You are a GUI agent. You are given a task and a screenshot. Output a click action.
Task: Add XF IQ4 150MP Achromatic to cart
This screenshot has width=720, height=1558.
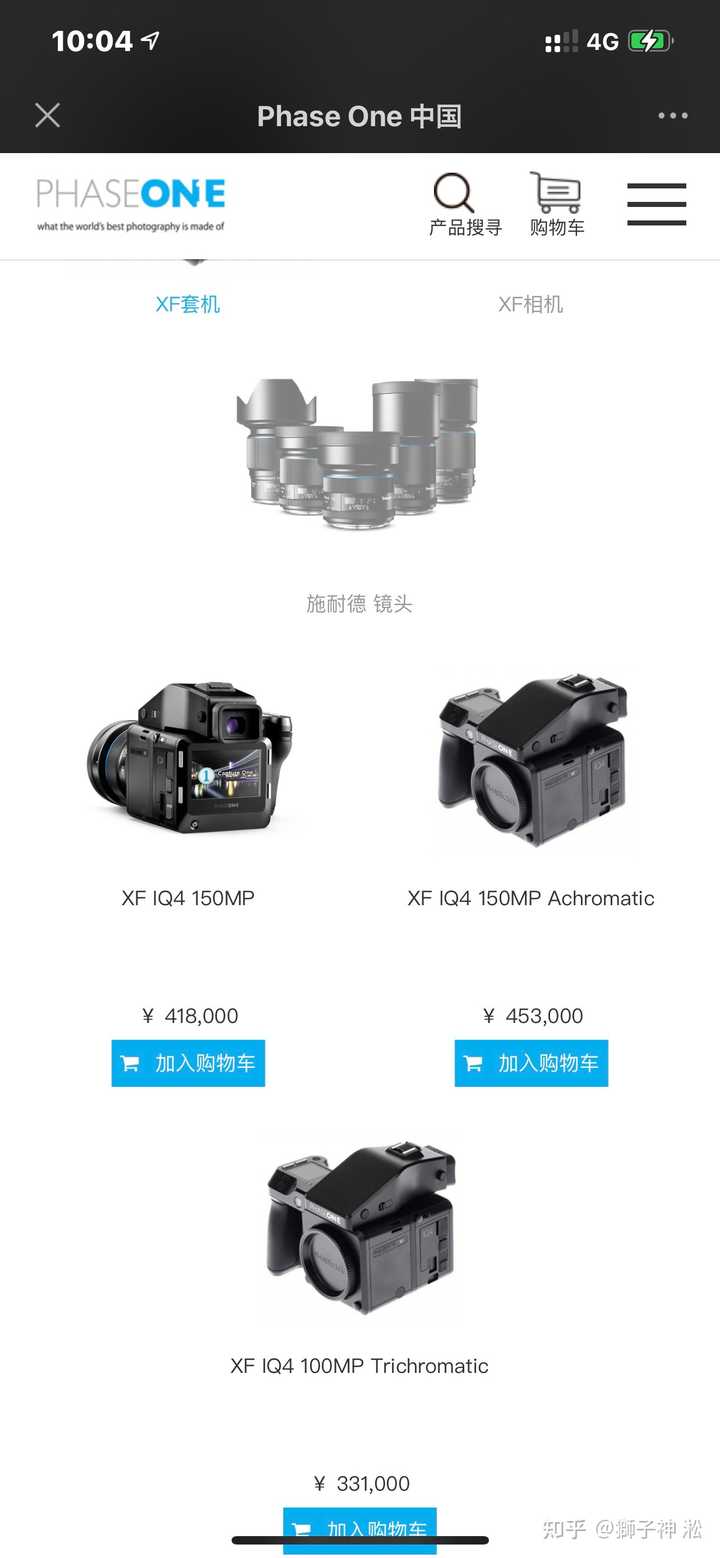531,1063
